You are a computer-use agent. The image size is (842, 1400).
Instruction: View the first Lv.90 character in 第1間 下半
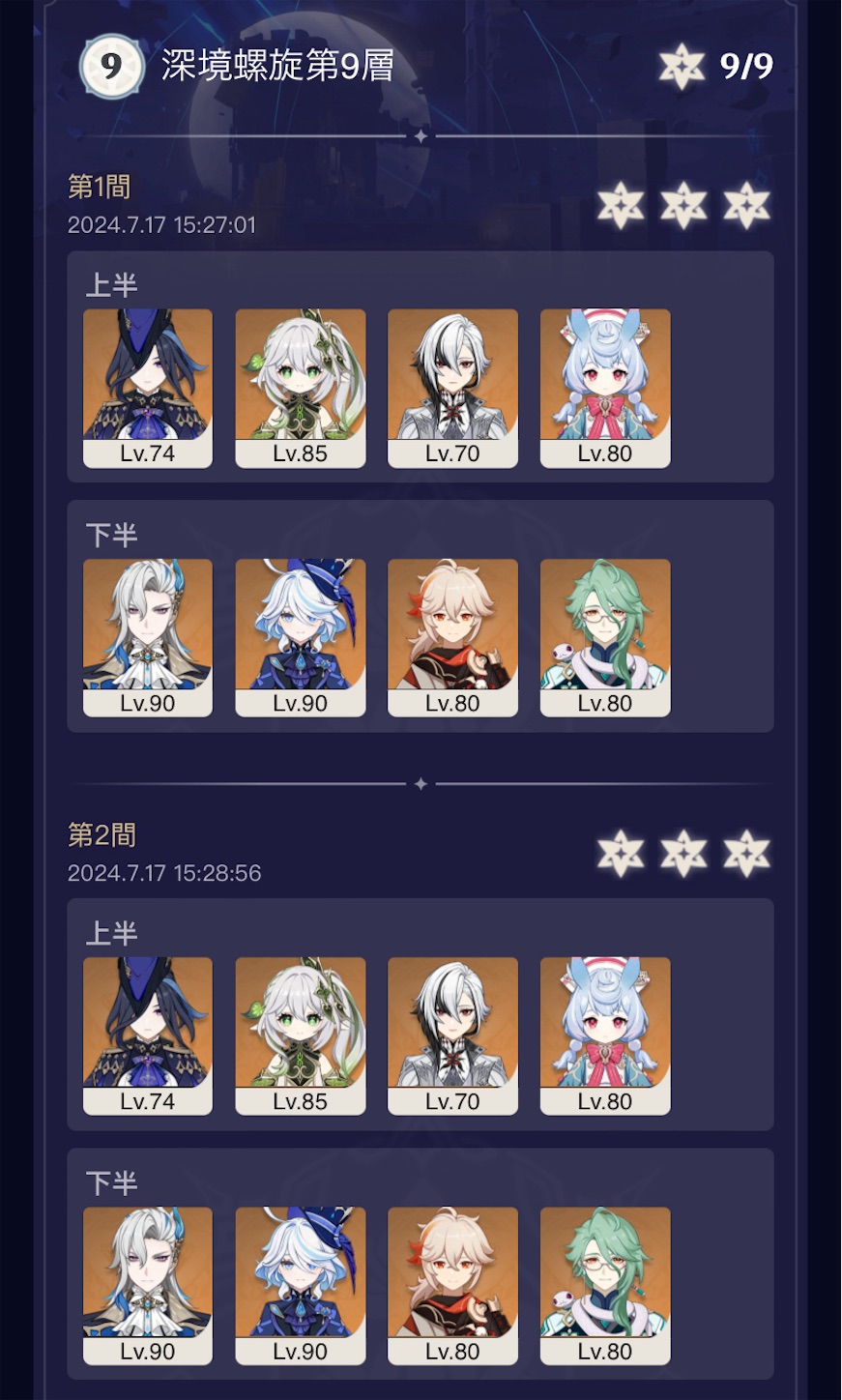148,638
